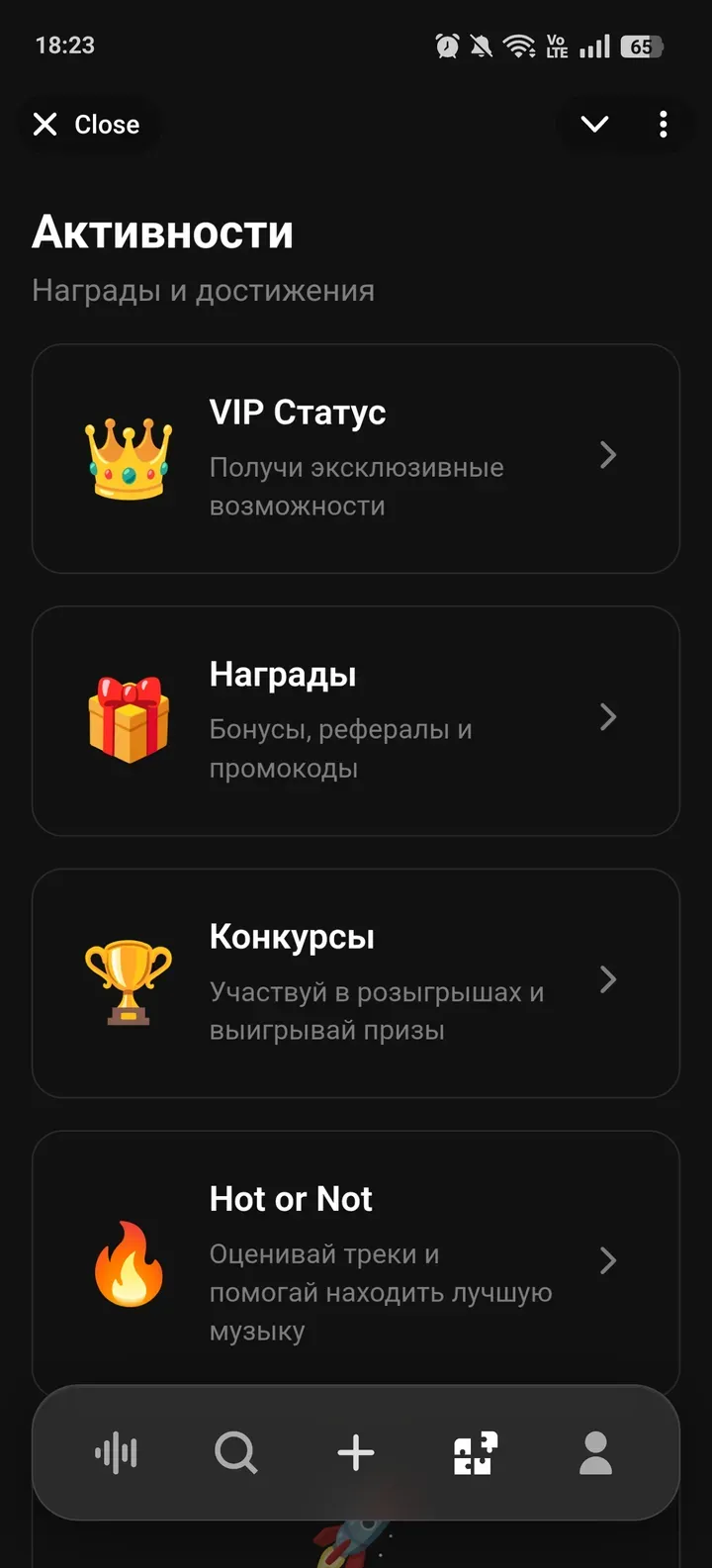
Task: Tap the crown icon on the VIP Статус card
Action: [x=128, y=457]
